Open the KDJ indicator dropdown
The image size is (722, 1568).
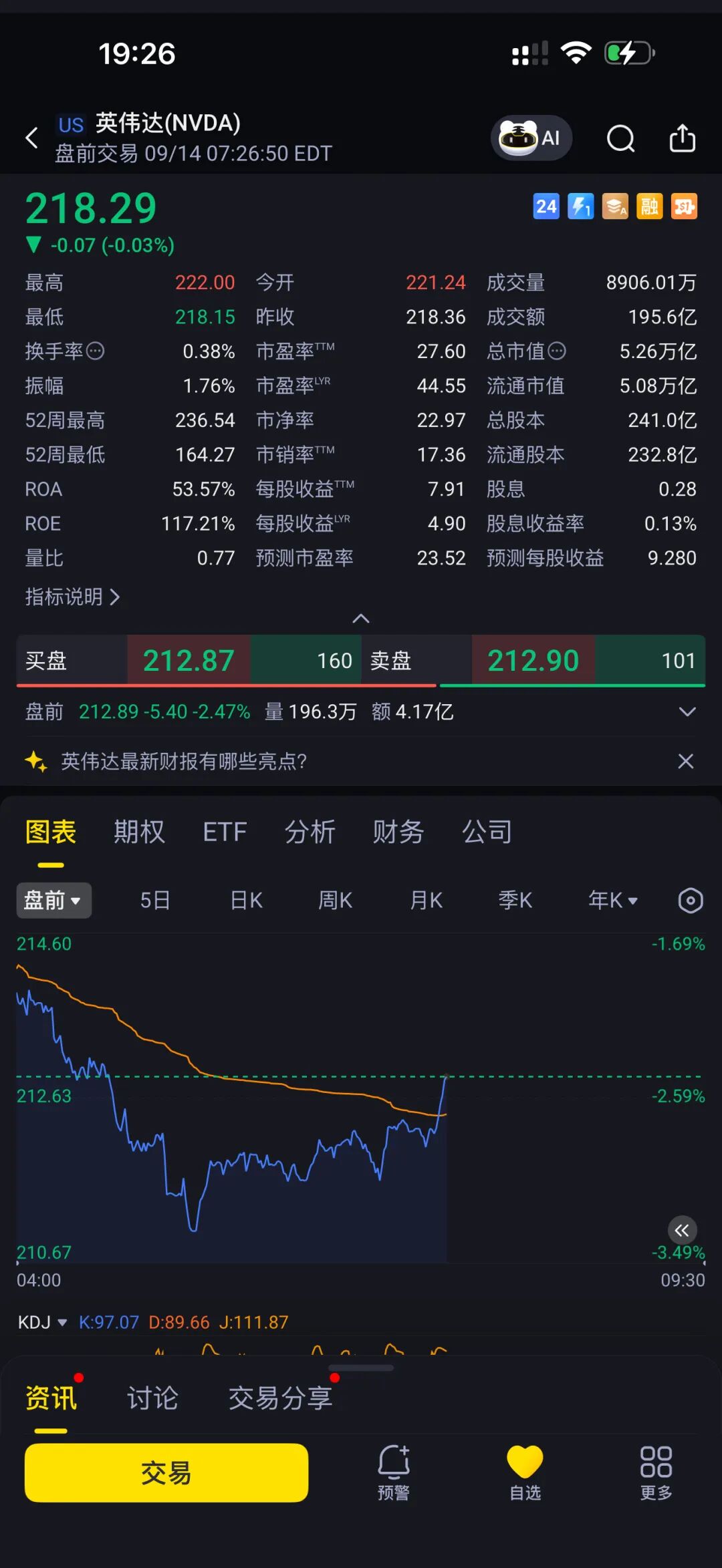pos(43,1322)
